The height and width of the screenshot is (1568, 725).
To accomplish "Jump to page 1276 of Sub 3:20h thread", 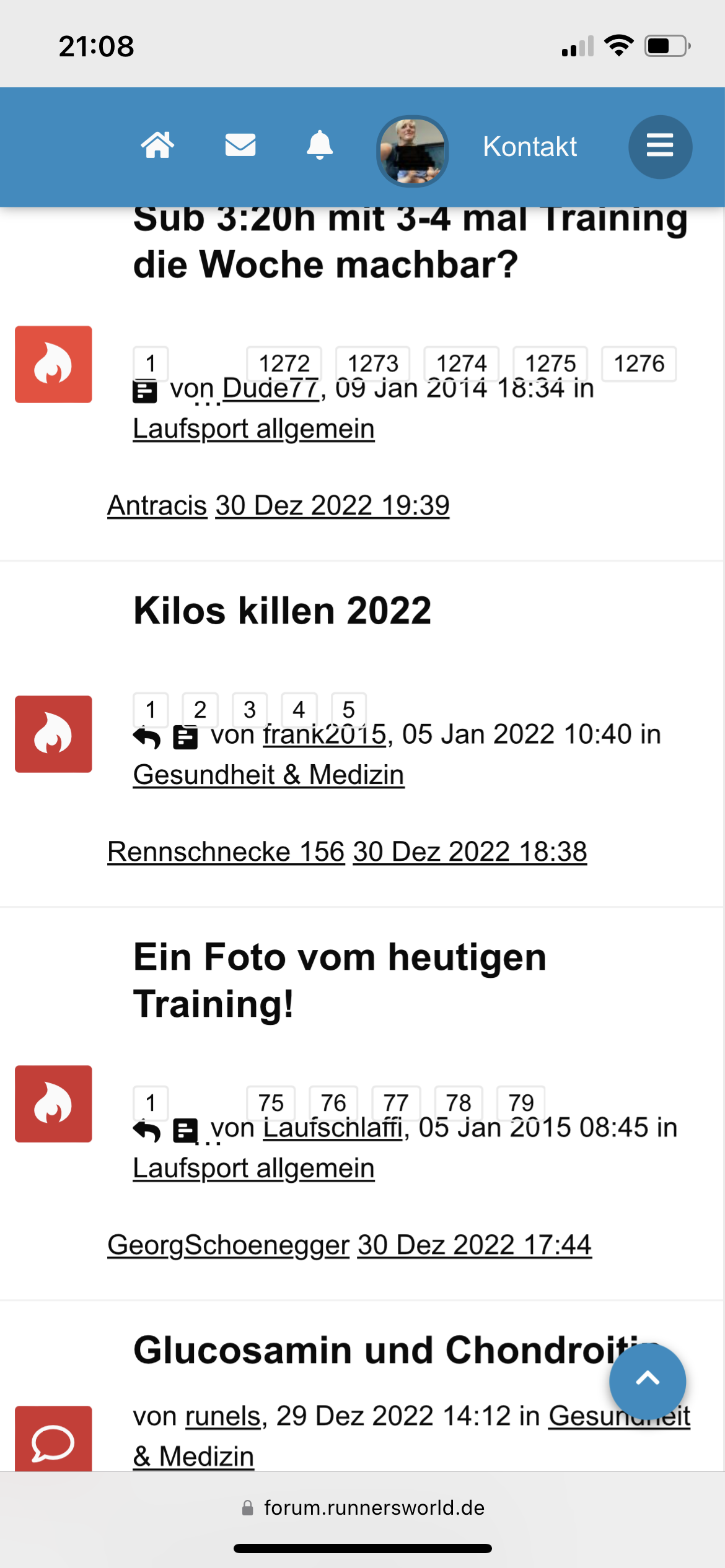I will point(639,364).
